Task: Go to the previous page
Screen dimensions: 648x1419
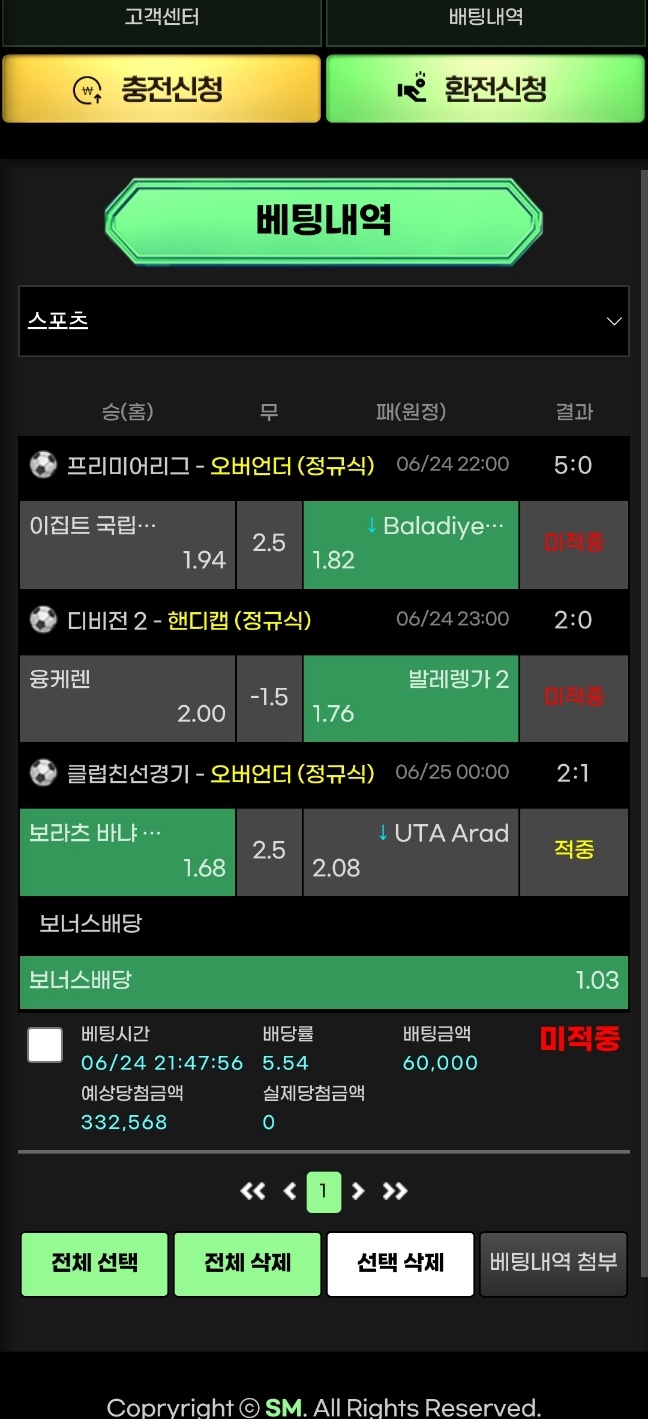Action: coord(290,1191)
